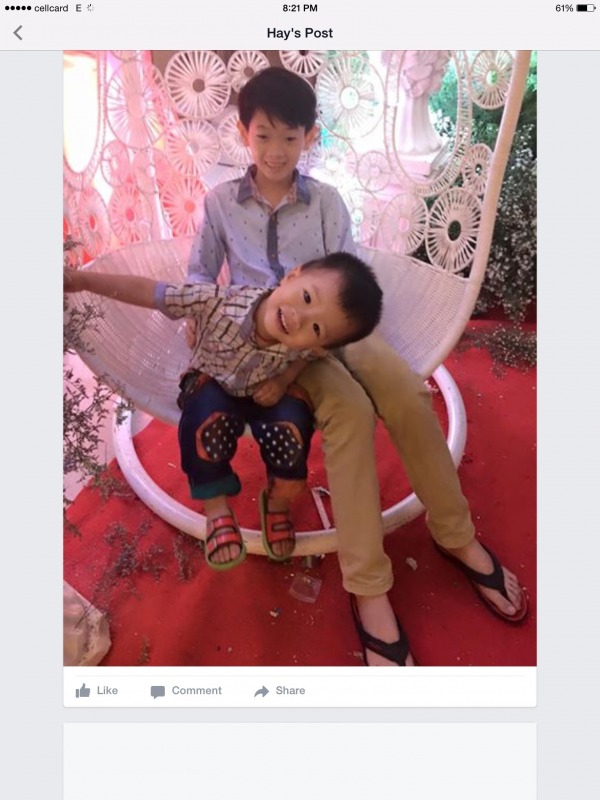Open the posted photo full screen
This screenshot has width=600, height=800.
(x=300, y=358)
